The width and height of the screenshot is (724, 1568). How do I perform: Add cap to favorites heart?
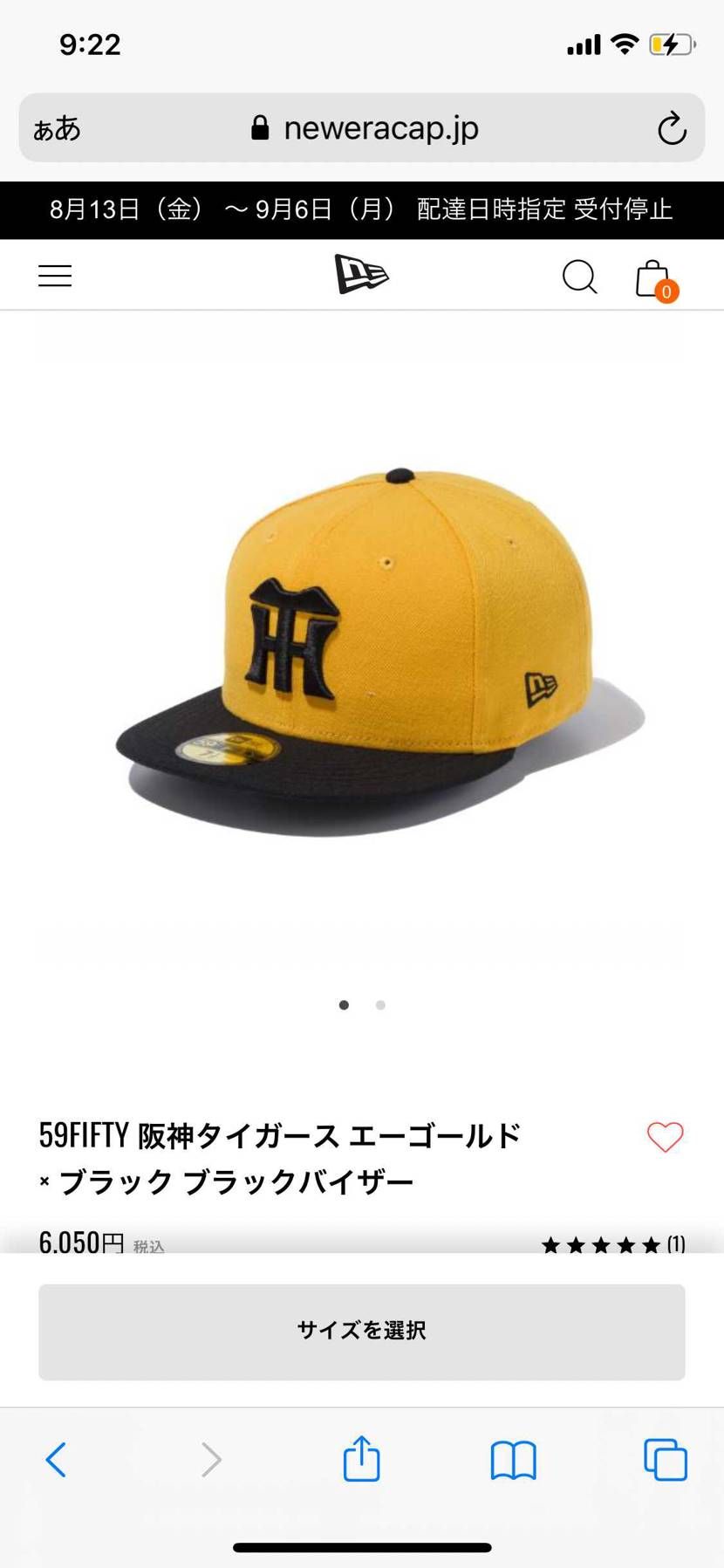pyautogui.click(x=665, y=1136)
